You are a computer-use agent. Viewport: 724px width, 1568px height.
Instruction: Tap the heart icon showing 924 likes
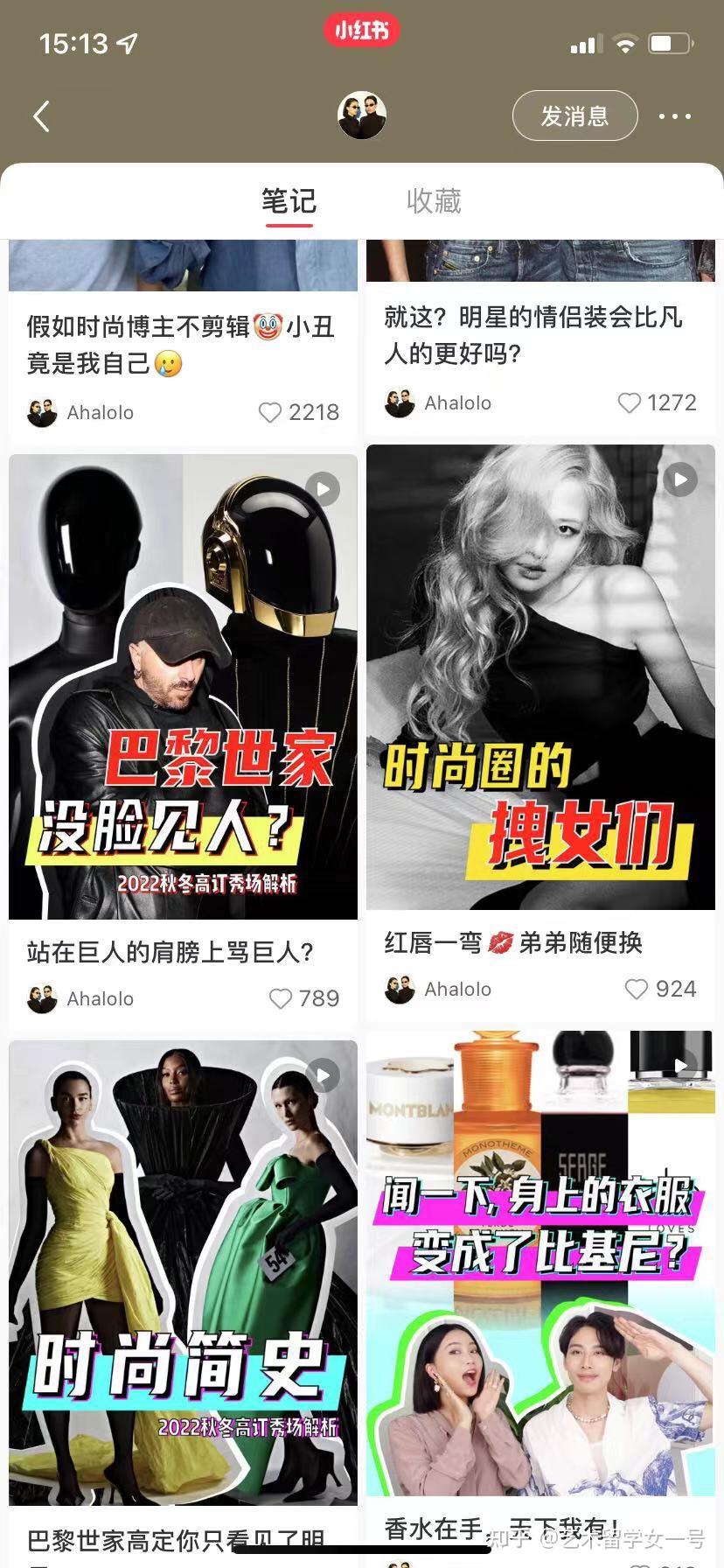(x=636, y=989)
